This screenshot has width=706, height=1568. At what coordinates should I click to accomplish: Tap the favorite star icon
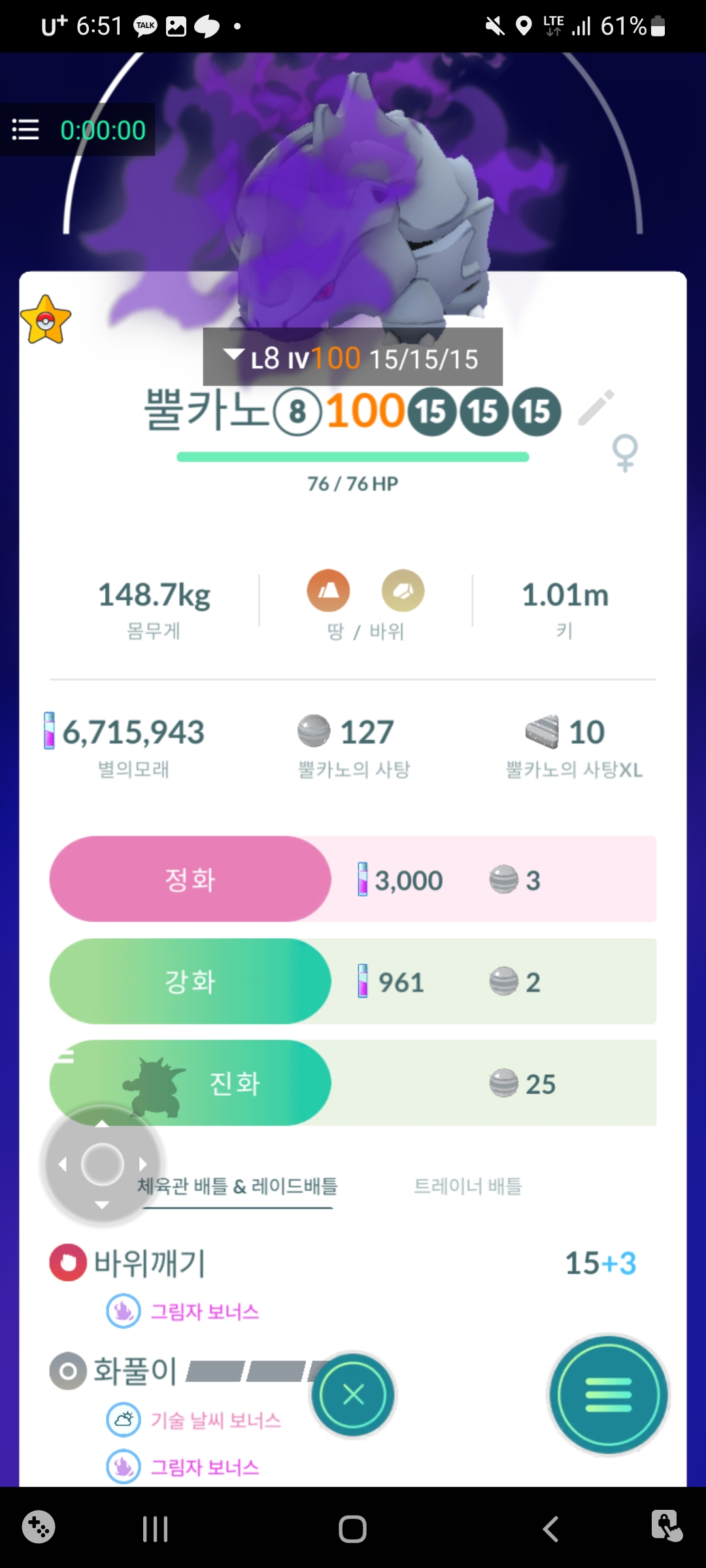click(x=46, y=320)
